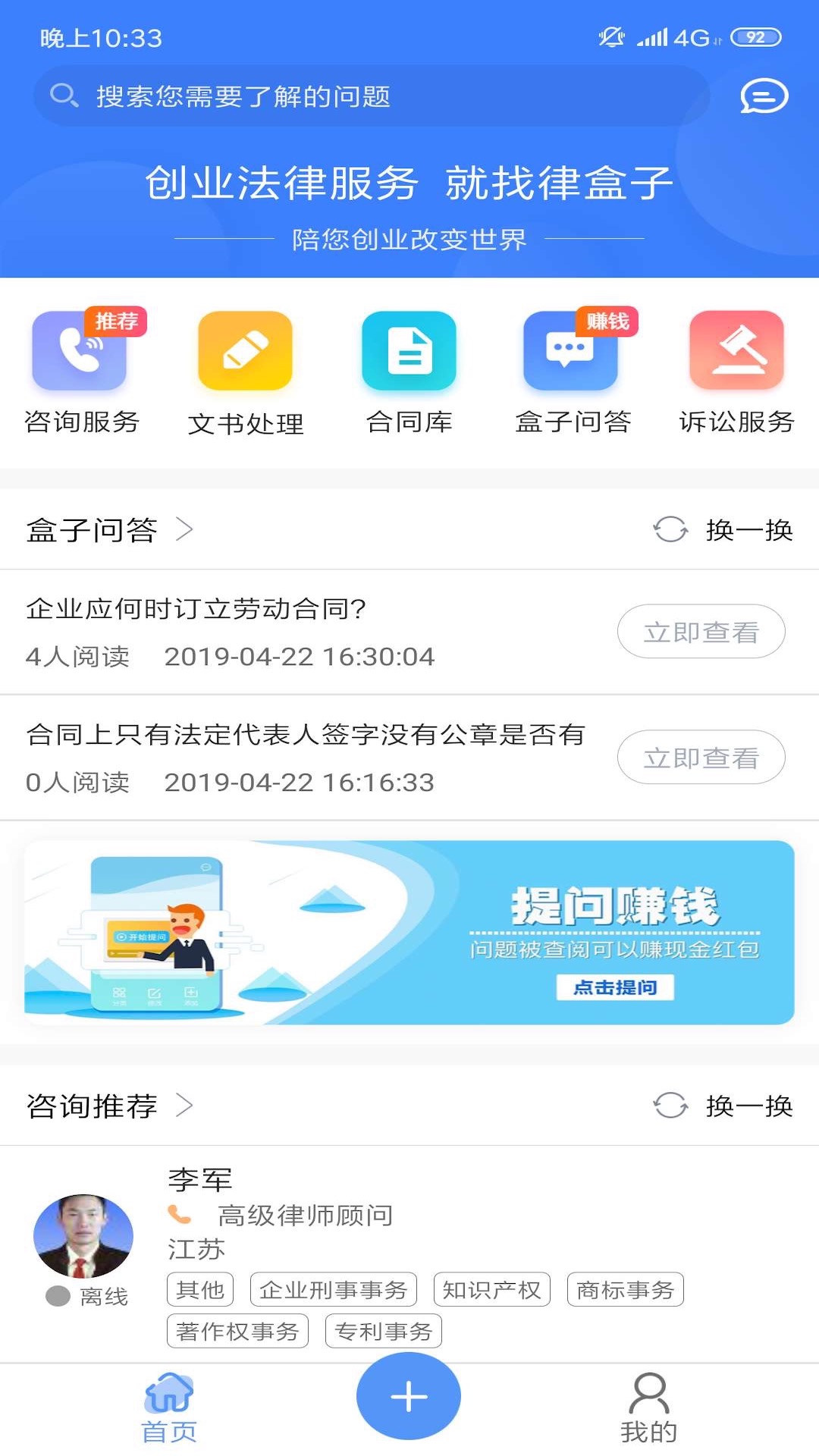Switch to the 首页 tab
This screenshot has height=1456, width=819.
tap(169, 1409)
